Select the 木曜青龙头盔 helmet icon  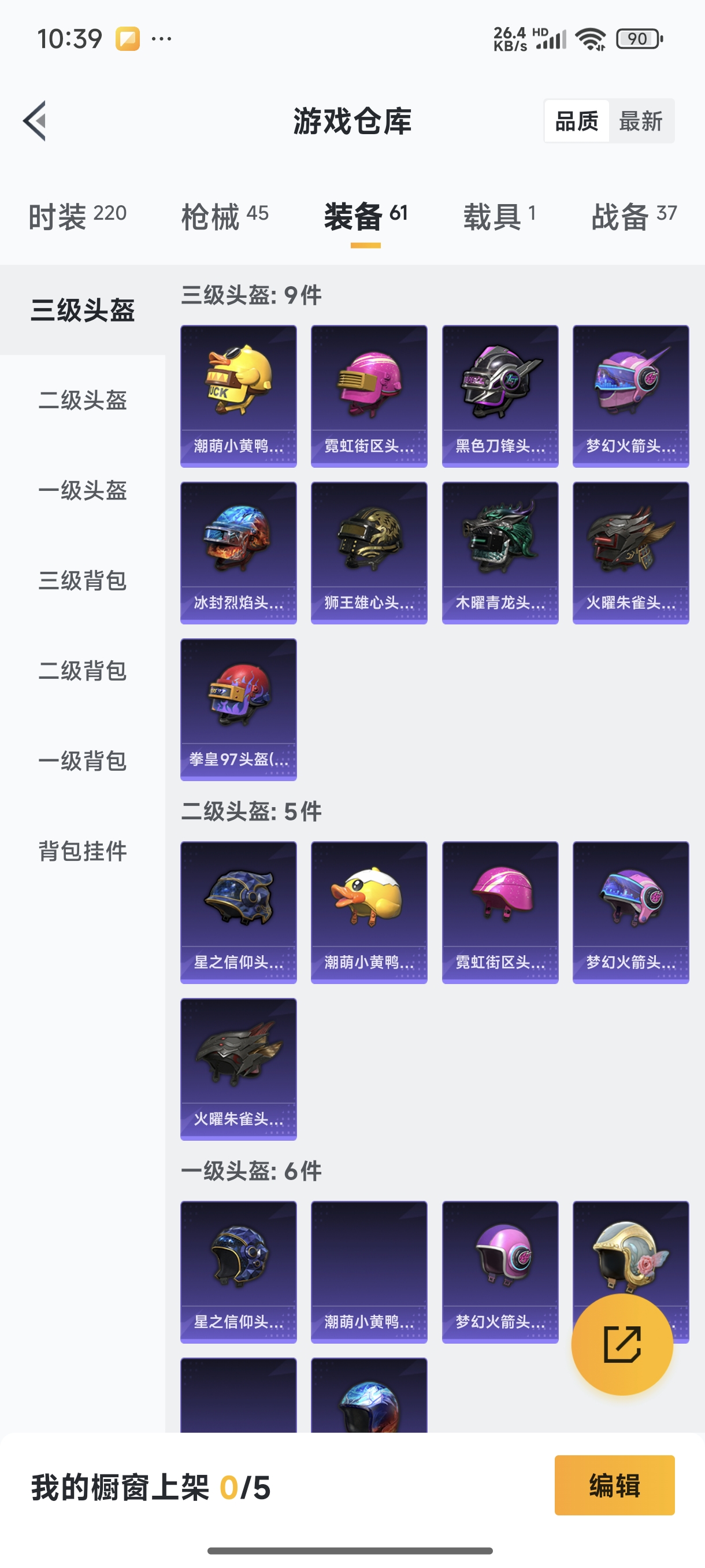click(499, 552)
